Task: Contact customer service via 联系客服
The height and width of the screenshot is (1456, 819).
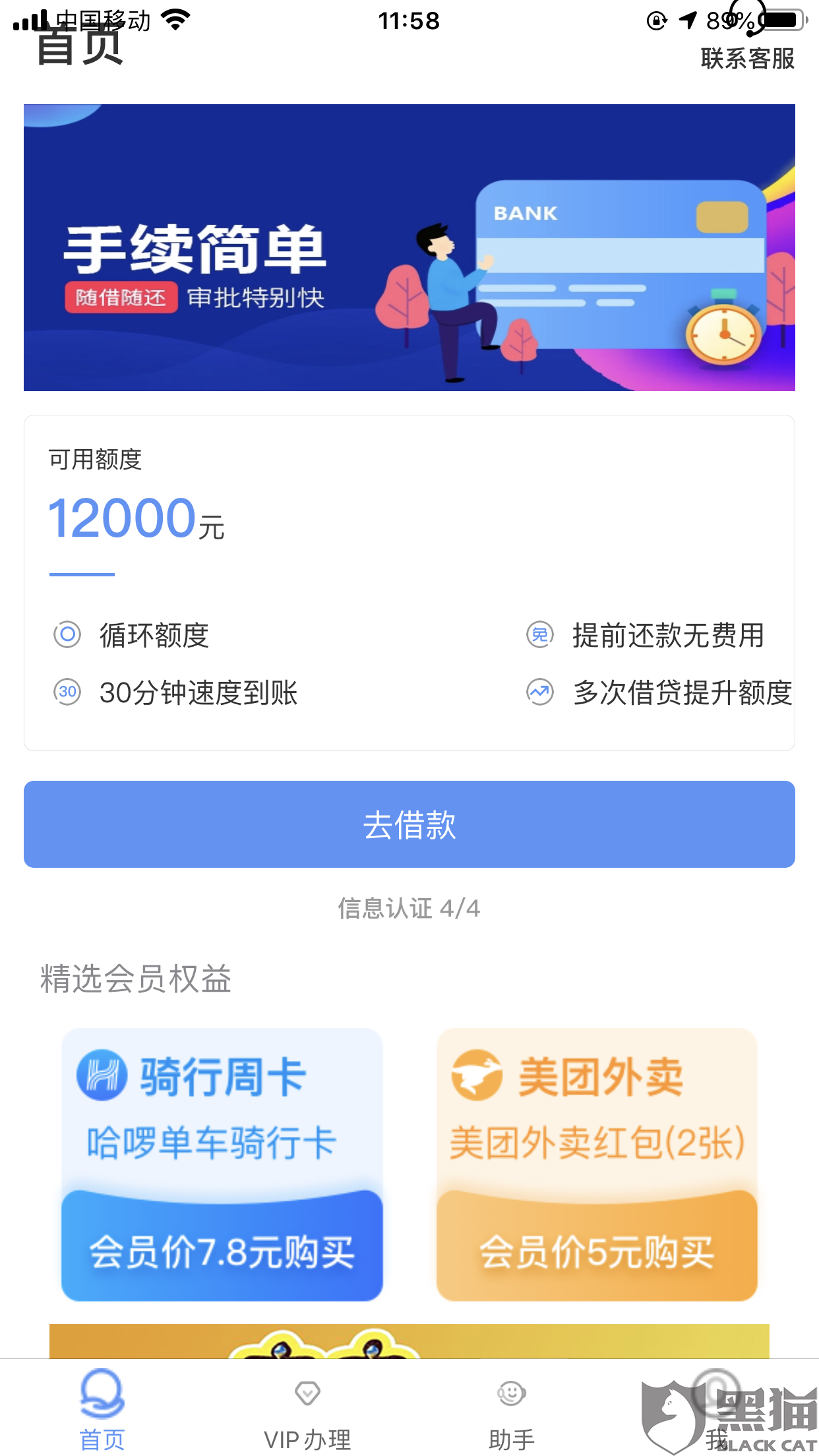Action: click(747, 59)
